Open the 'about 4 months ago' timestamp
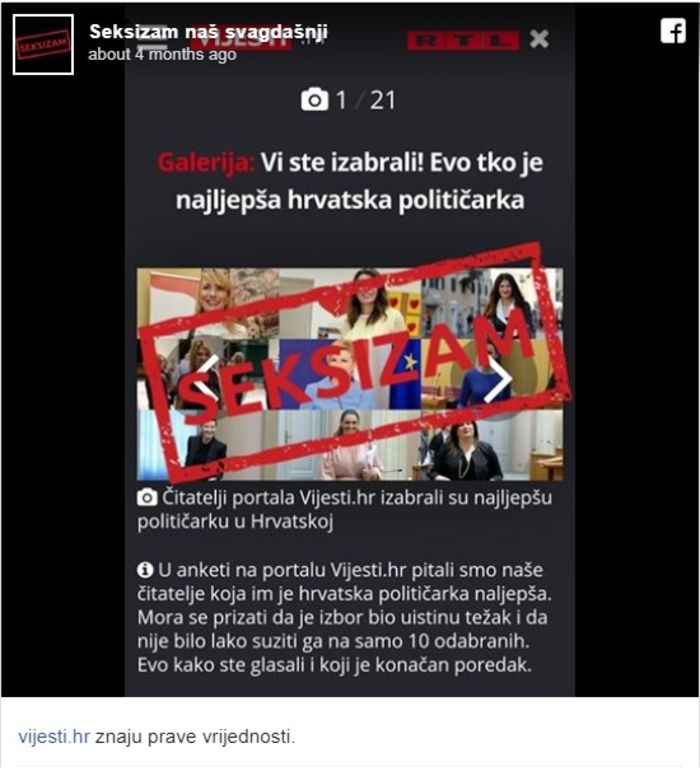This screenshot has width=700, height=776. click(161, 55)
